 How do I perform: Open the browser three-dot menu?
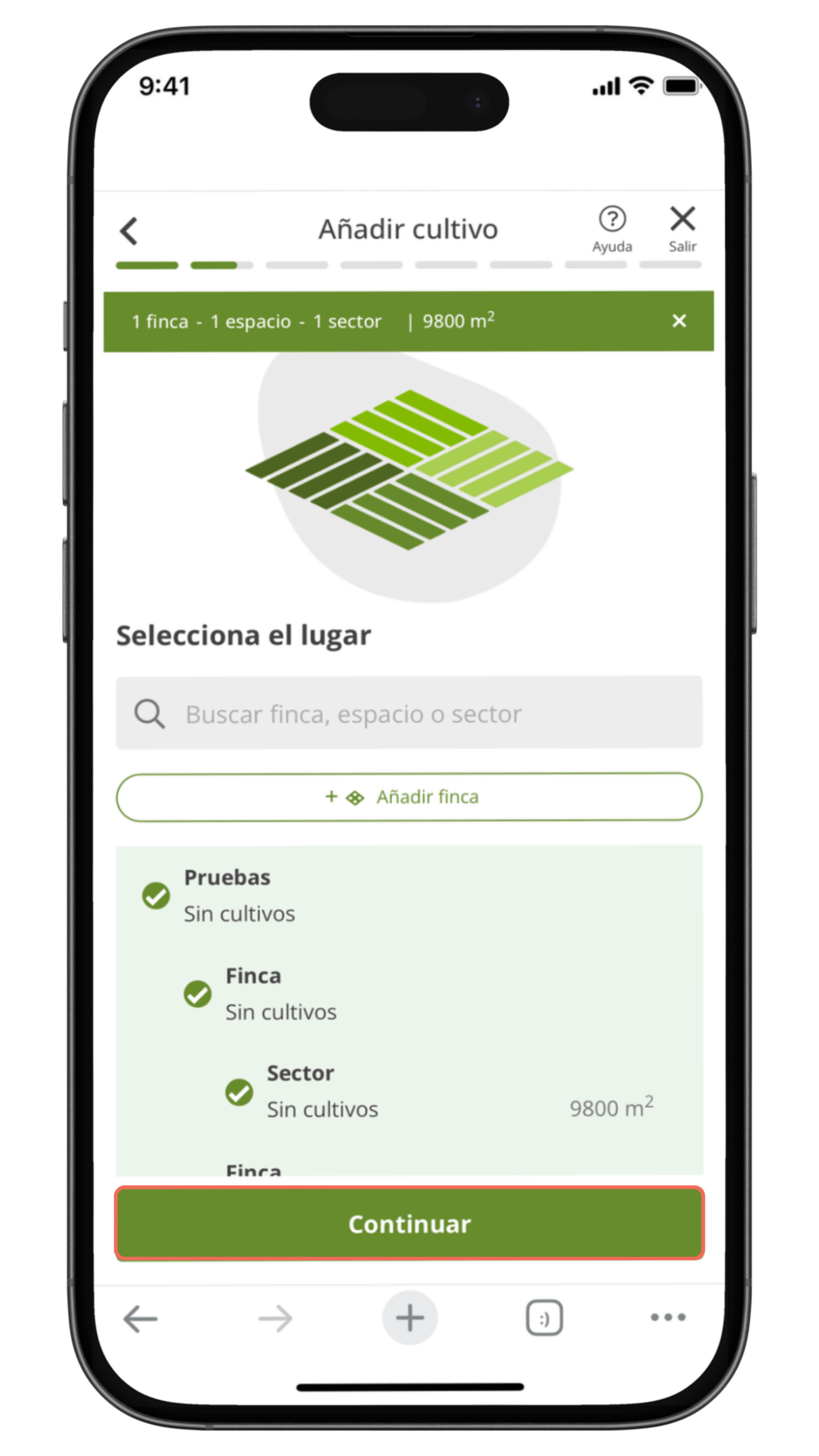[x=668, y=1317]
